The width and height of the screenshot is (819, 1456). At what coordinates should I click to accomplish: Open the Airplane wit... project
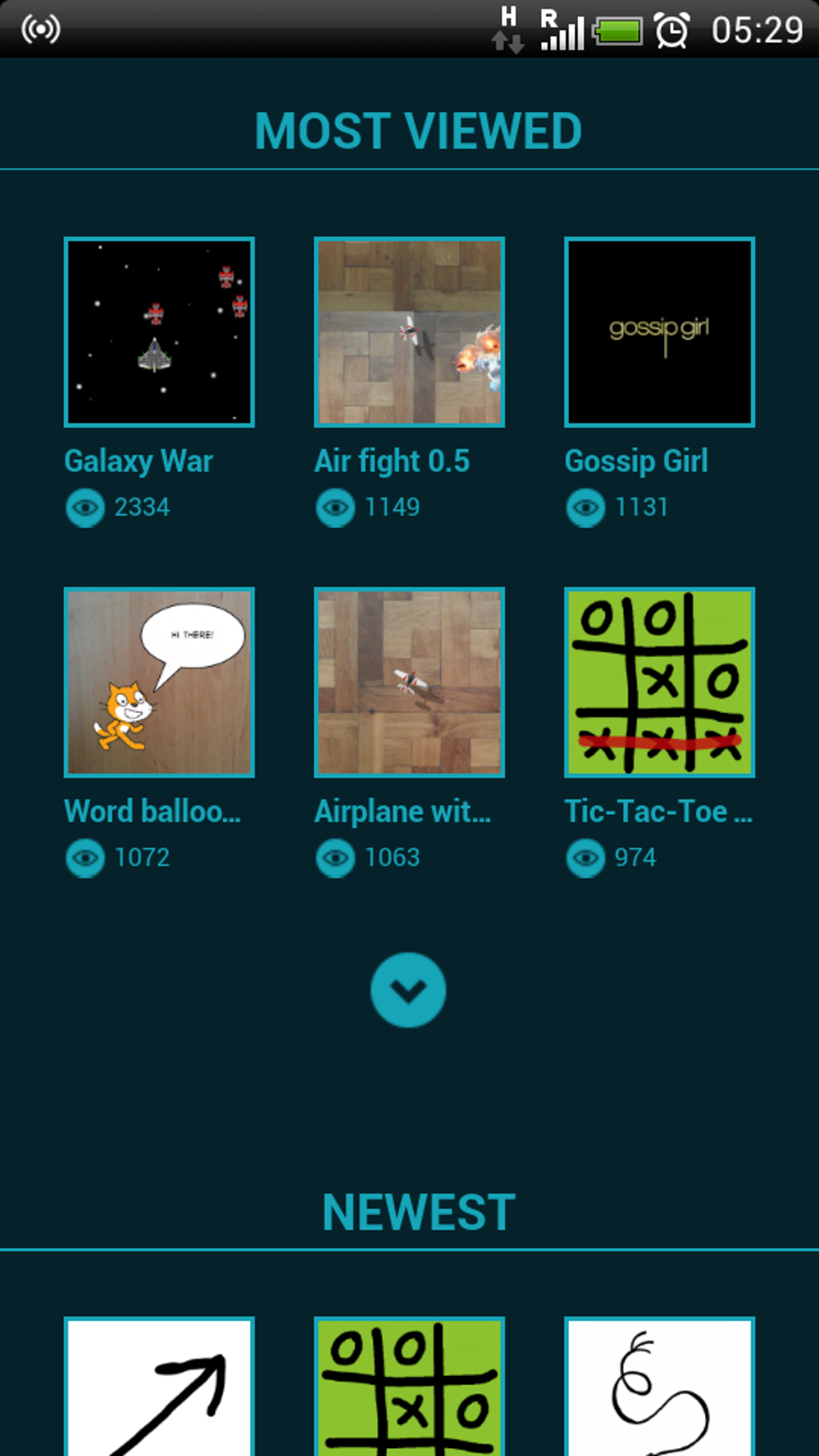(409, 682)
